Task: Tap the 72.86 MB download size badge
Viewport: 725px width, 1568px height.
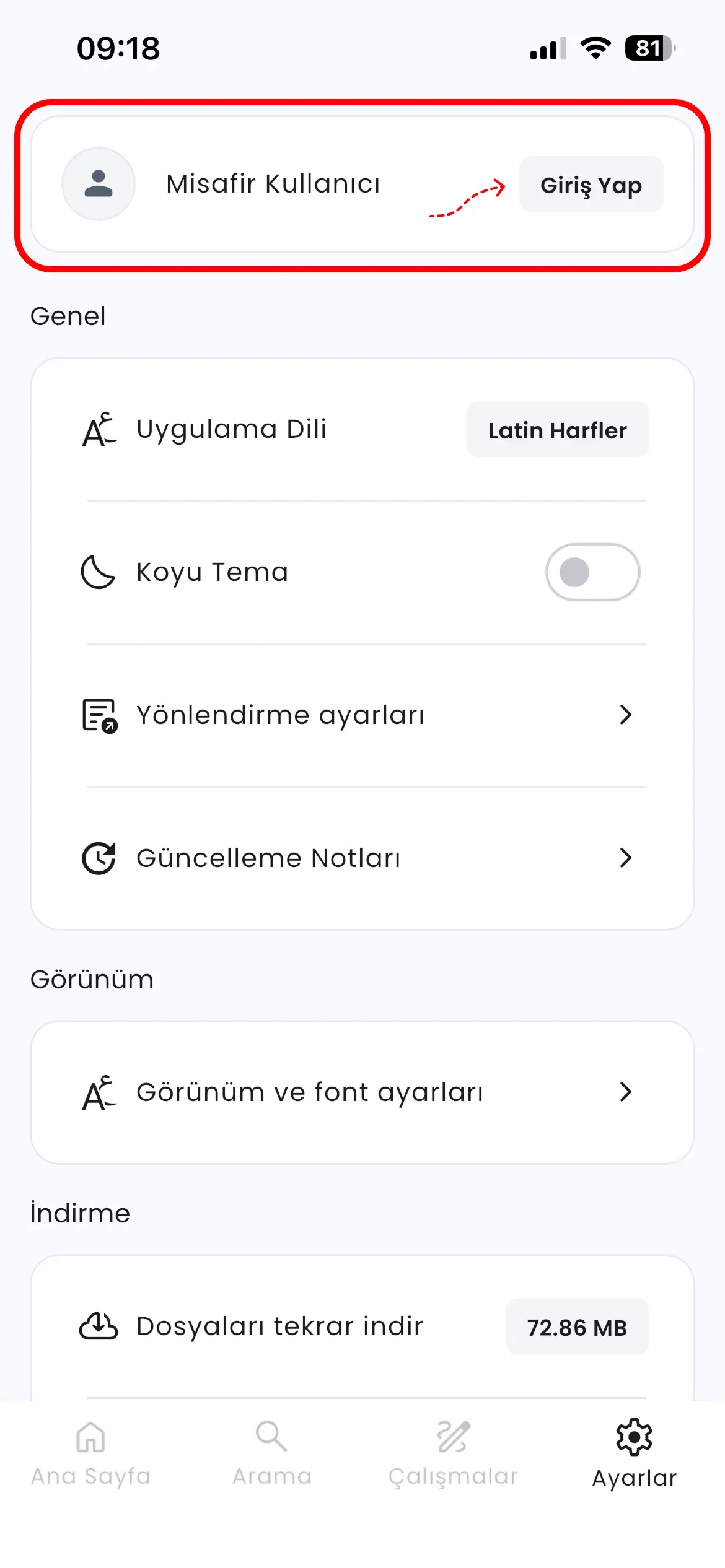Action: [x=578, y=1326]
